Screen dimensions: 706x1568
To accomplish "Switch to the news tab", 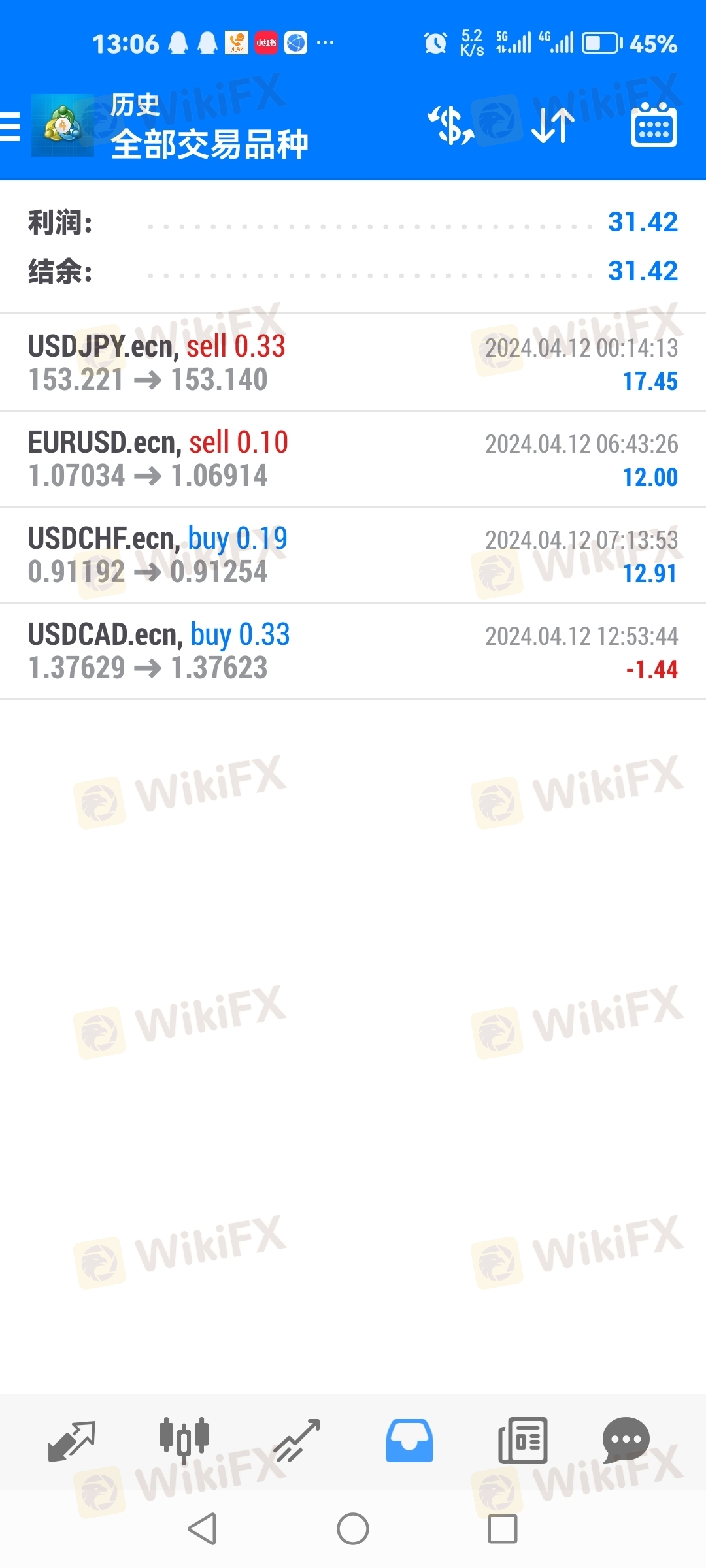I will pos(523,1441).
